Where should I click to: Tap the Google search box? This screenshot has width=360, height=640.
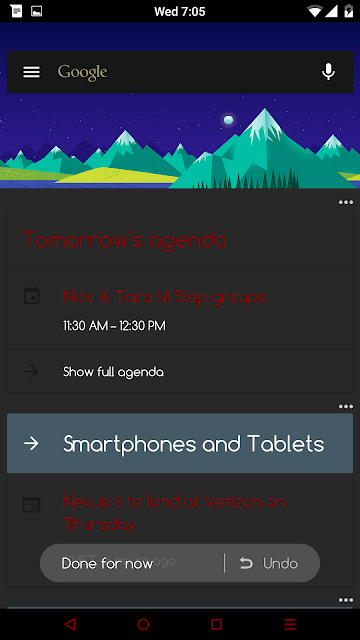(180, 72)
